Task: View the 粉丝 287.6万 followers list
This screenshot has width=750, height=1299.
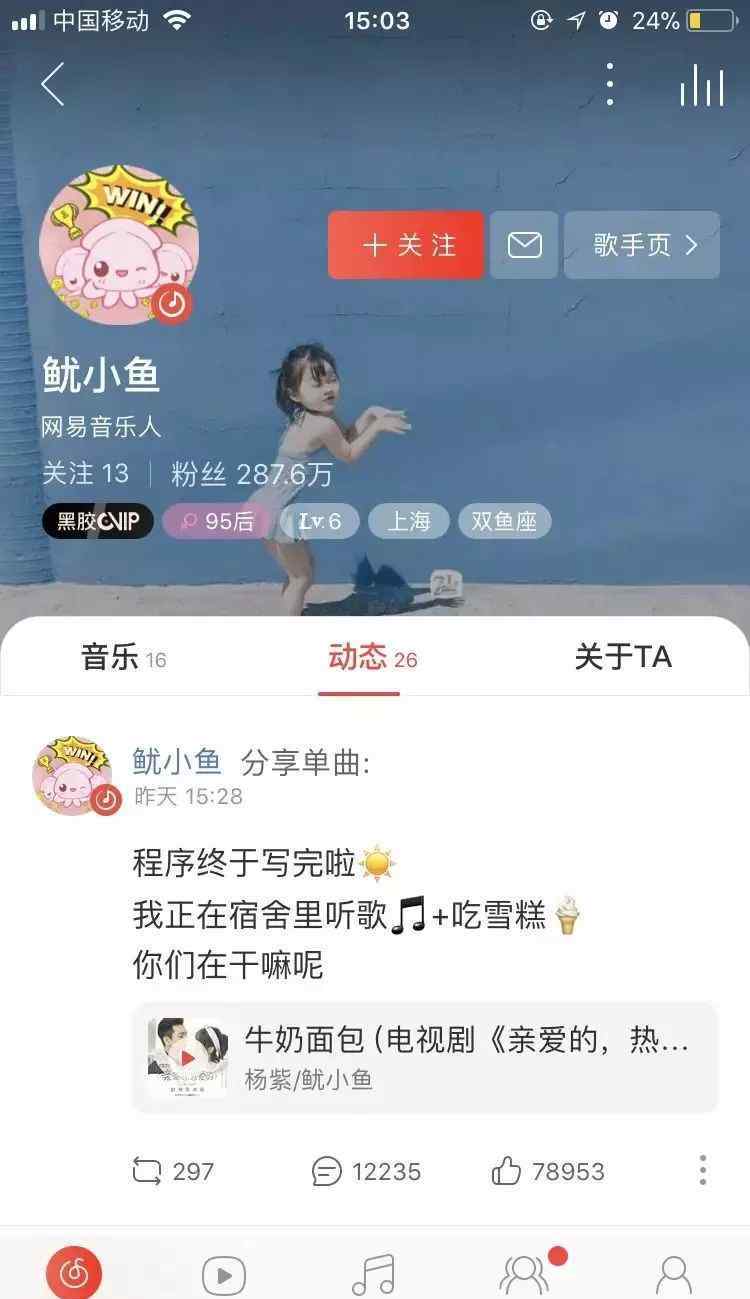Action: [252, 474]
